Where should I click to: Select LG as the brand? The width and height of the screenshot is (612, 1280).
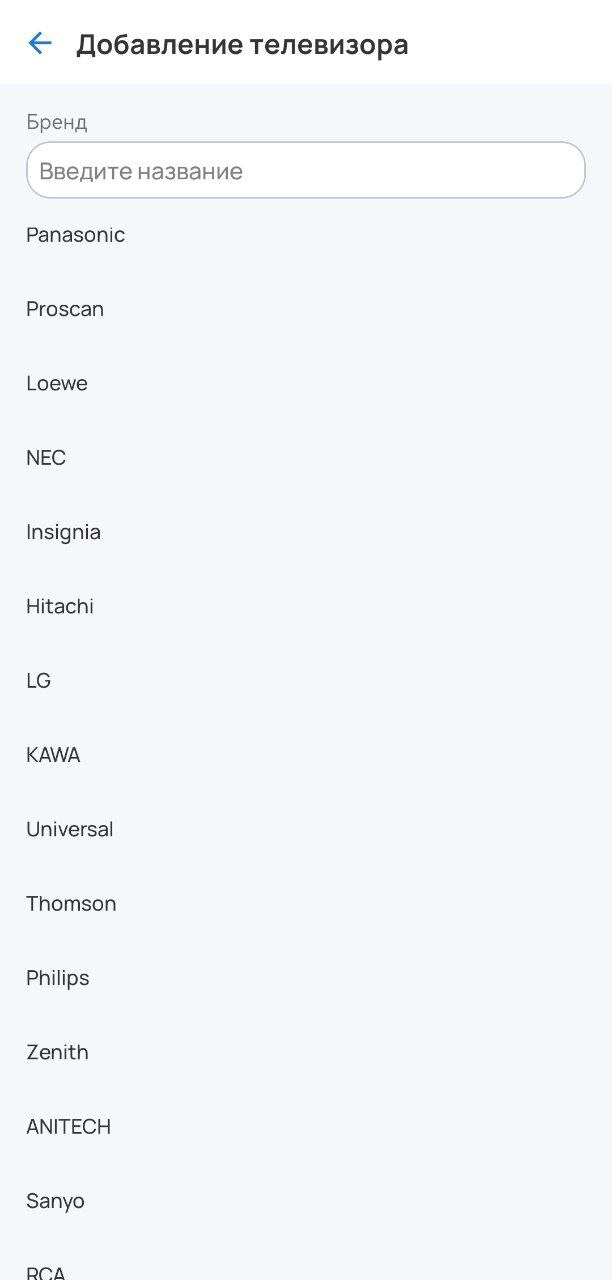(x=39, y=681)
